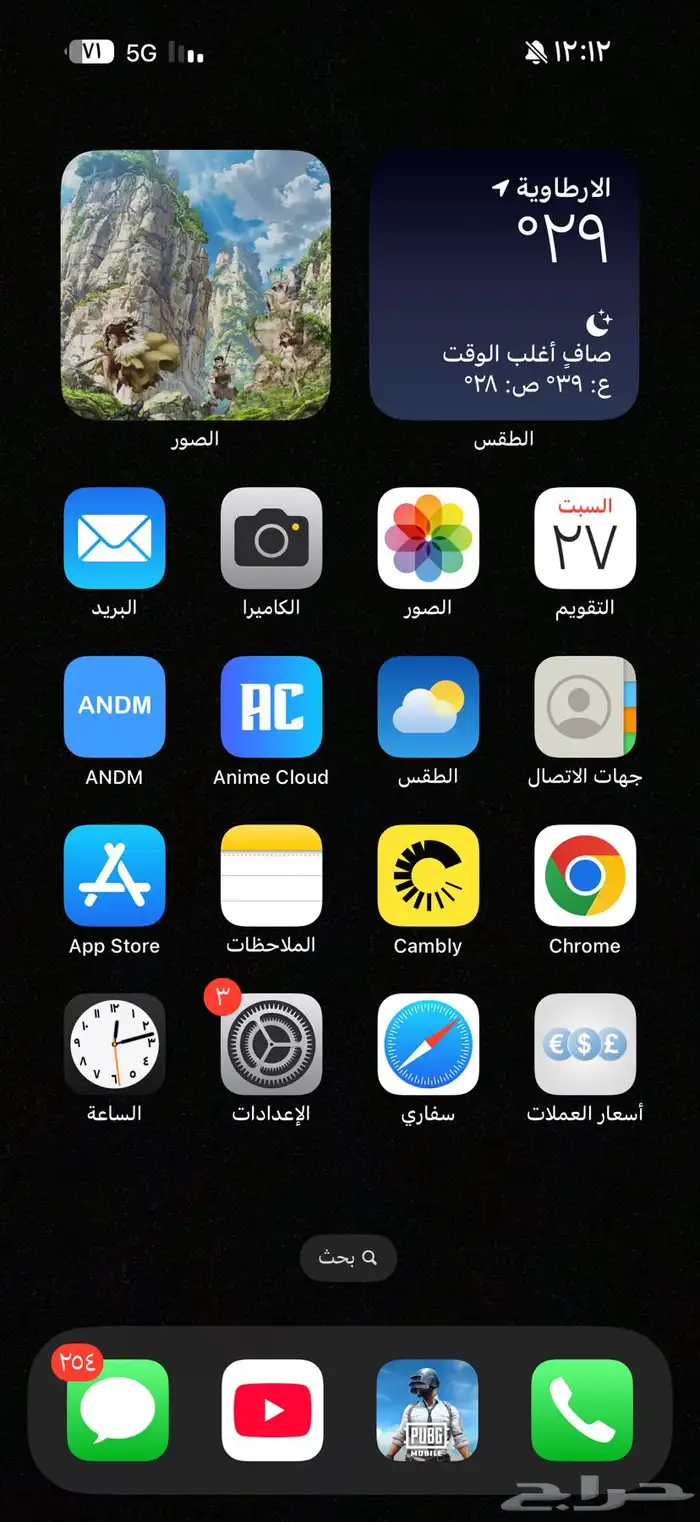Open Anime Cloud
This screenshot has width=700, height=1522.
[271, 707]
